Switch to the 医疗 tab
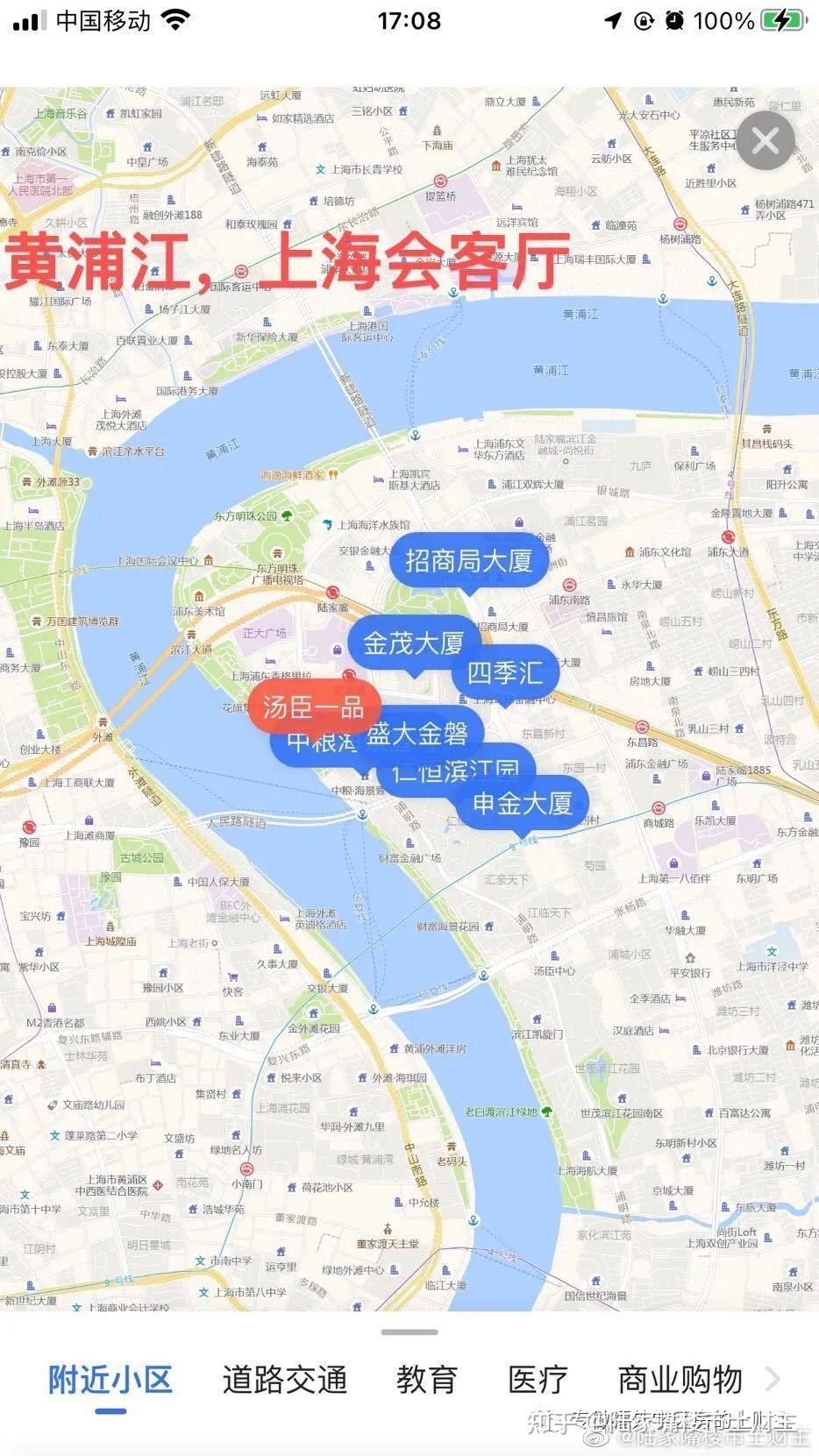819x1456 pixels. [537, 1380]
